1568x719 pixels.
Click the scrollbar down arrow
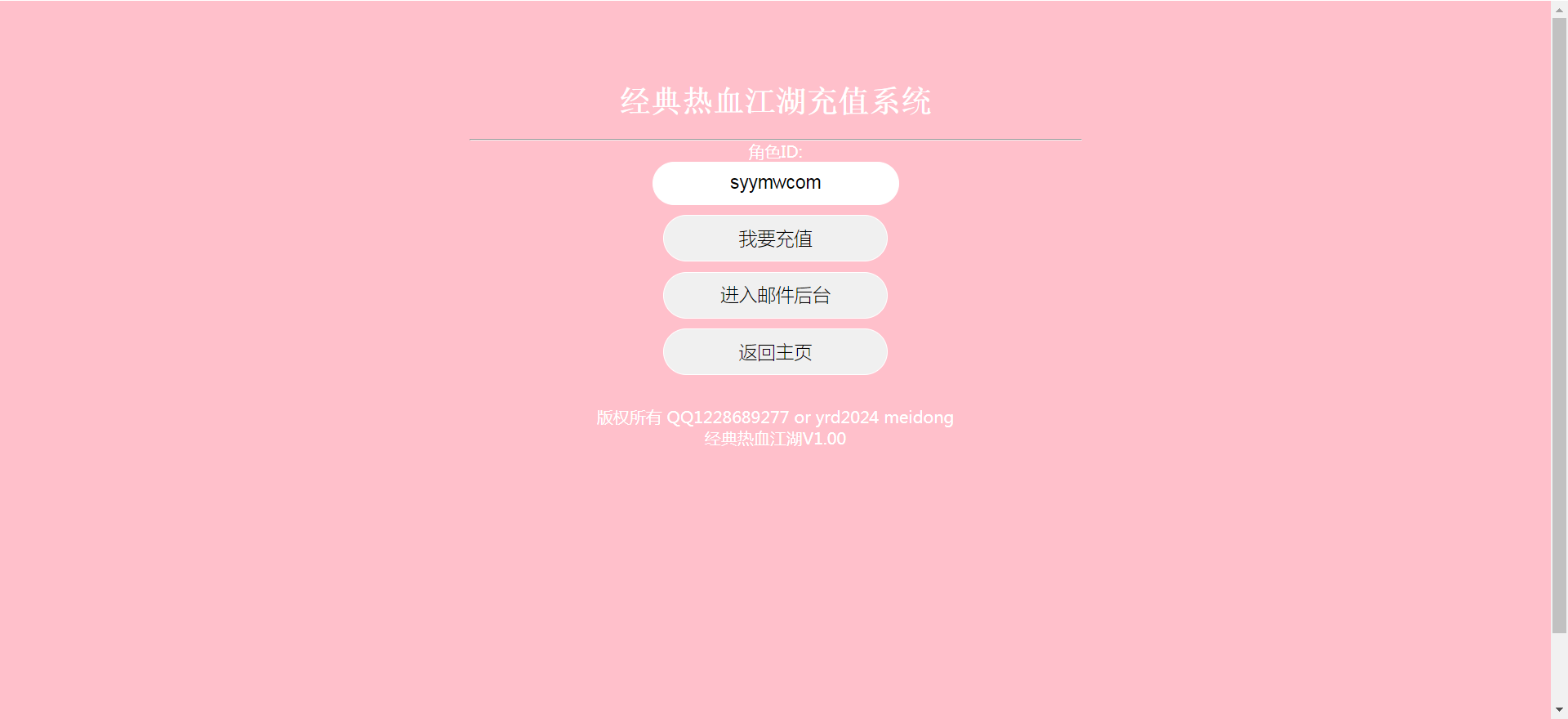click(x=1559, y=710)
